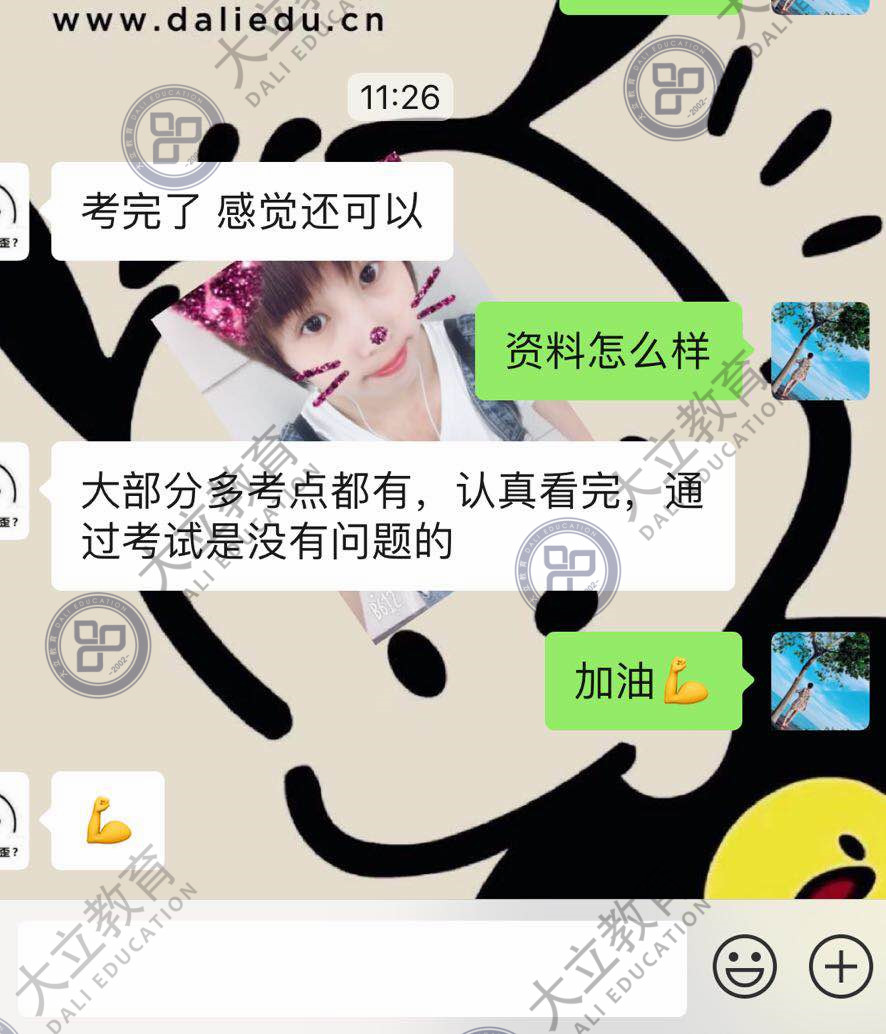Screen dimensions: 886x1034
Task: Open the plus attachments menu
Action: [840, 967]
